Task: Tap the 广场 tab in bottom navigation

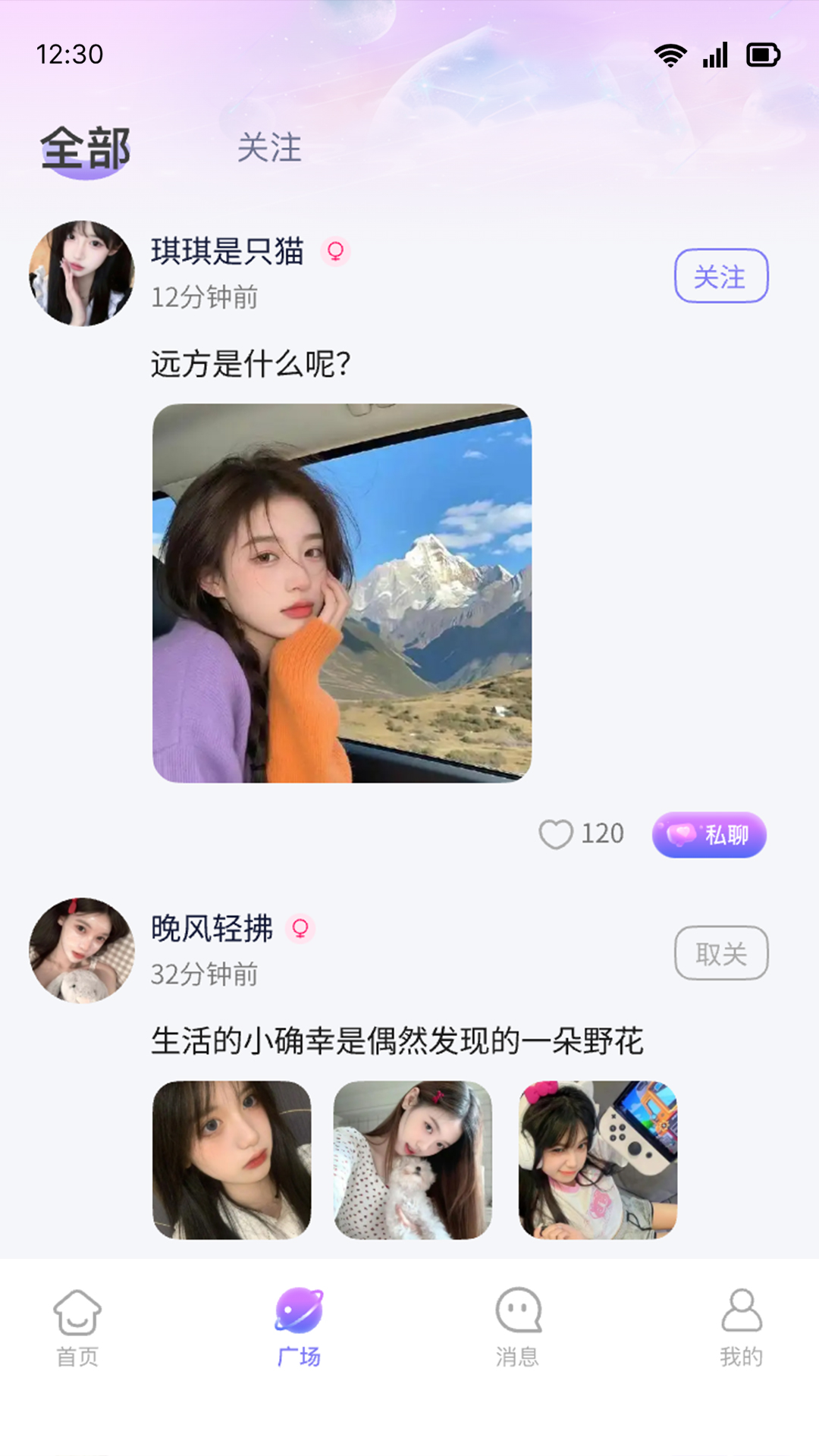Action: (299, 1328)
